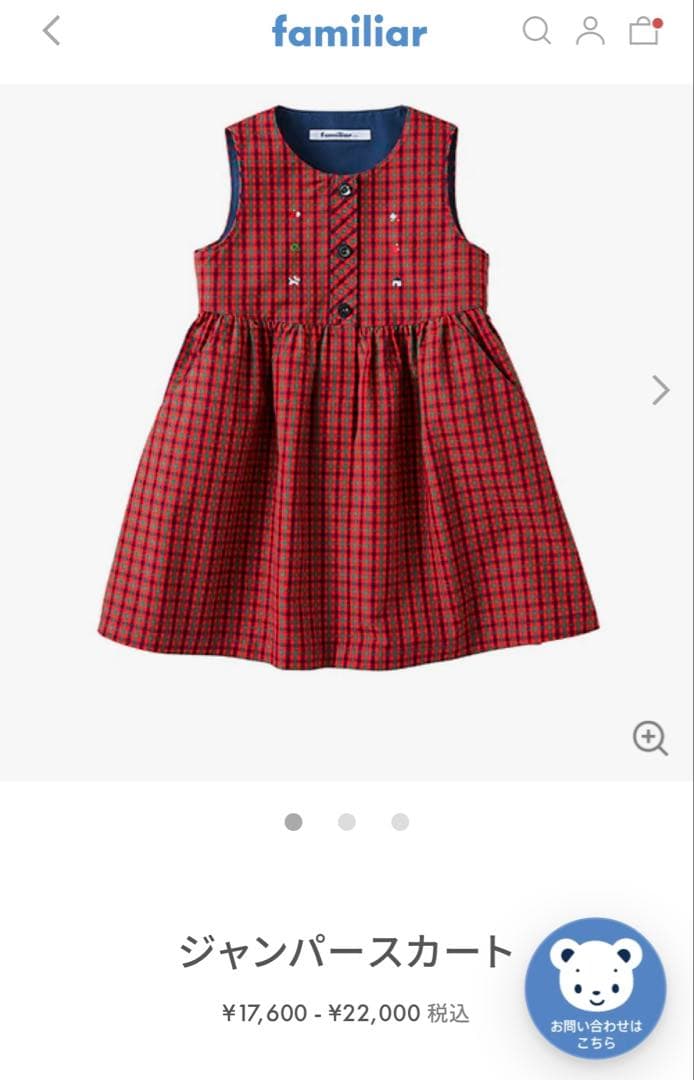Go back to the previous page
Viewport: 694px width, 1080px height.
52,31
